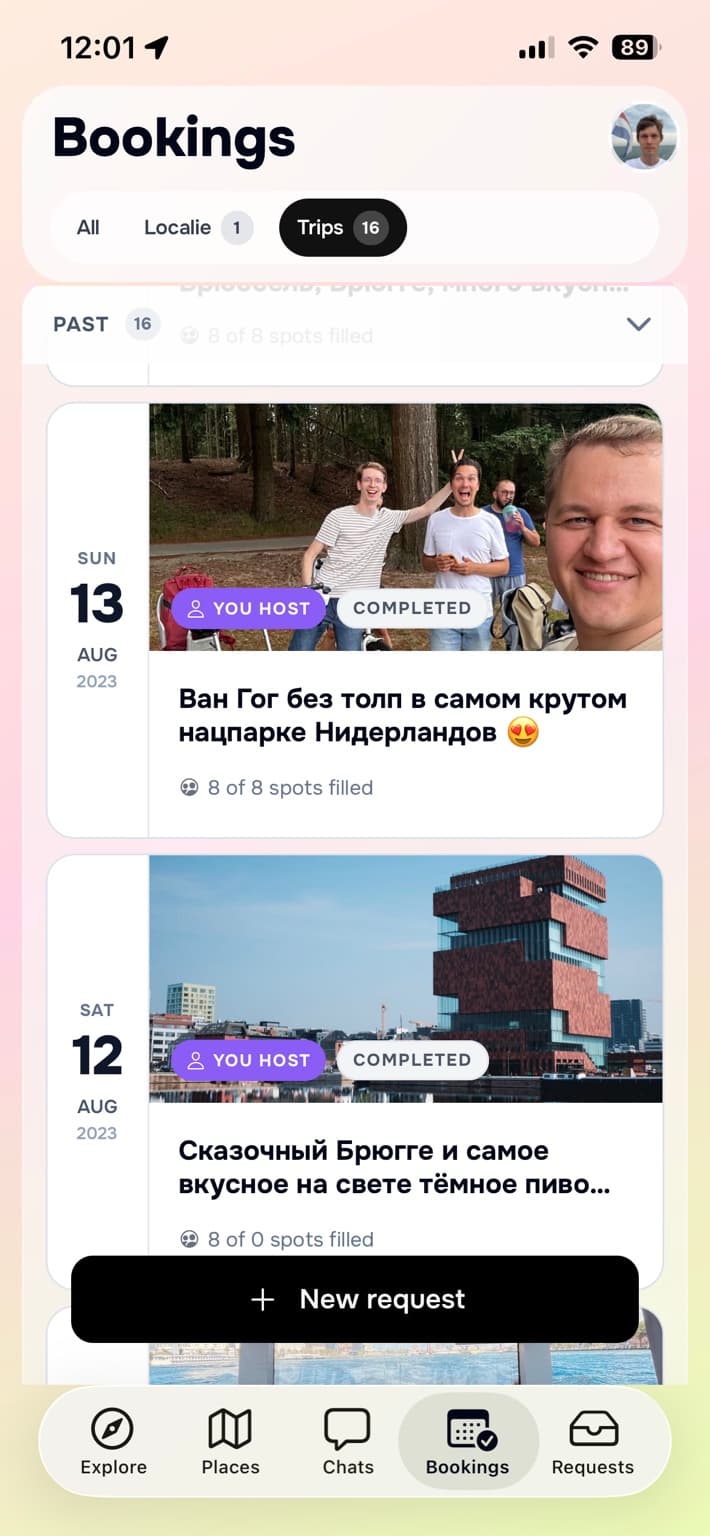Open the Requests tab
Image resolution: width=710 pixels, height=1536 pixels.
(x=593, y=1441)
